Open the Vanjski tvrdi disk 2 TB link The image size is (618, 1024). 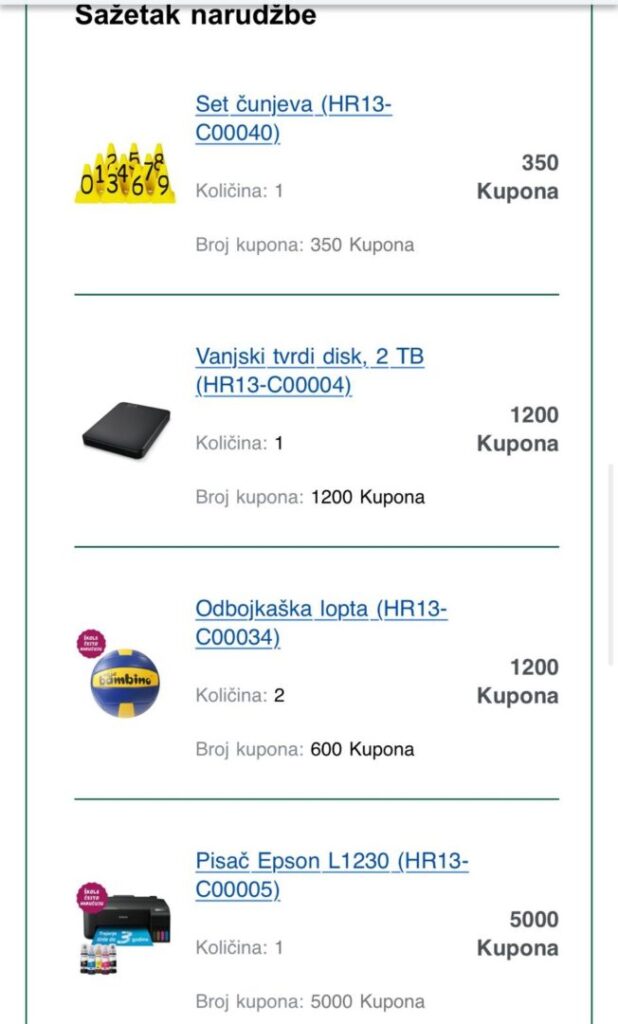pos(309,357)
